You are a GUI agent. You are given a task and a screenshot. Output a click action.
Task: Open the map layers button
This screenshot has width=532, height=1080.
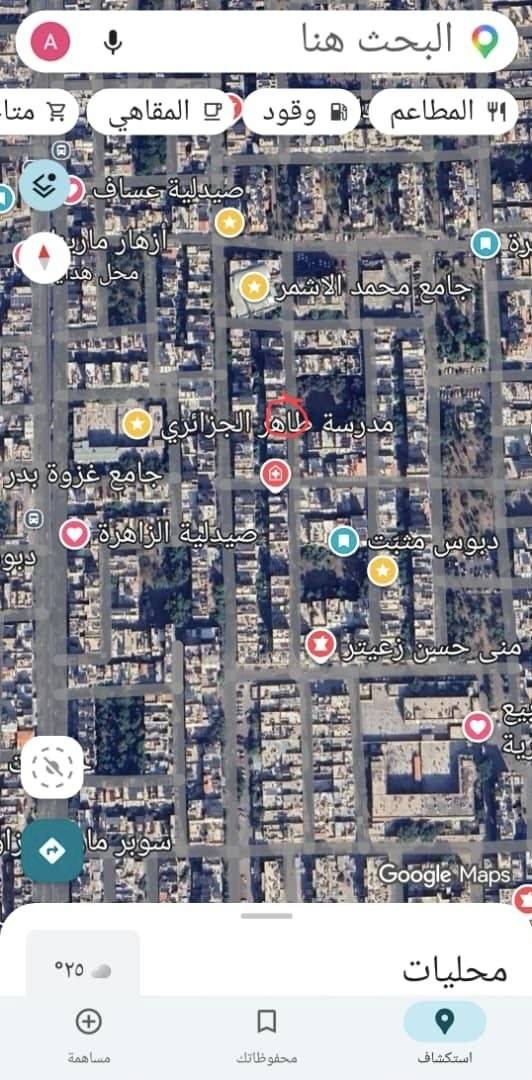tap(45, 185)
